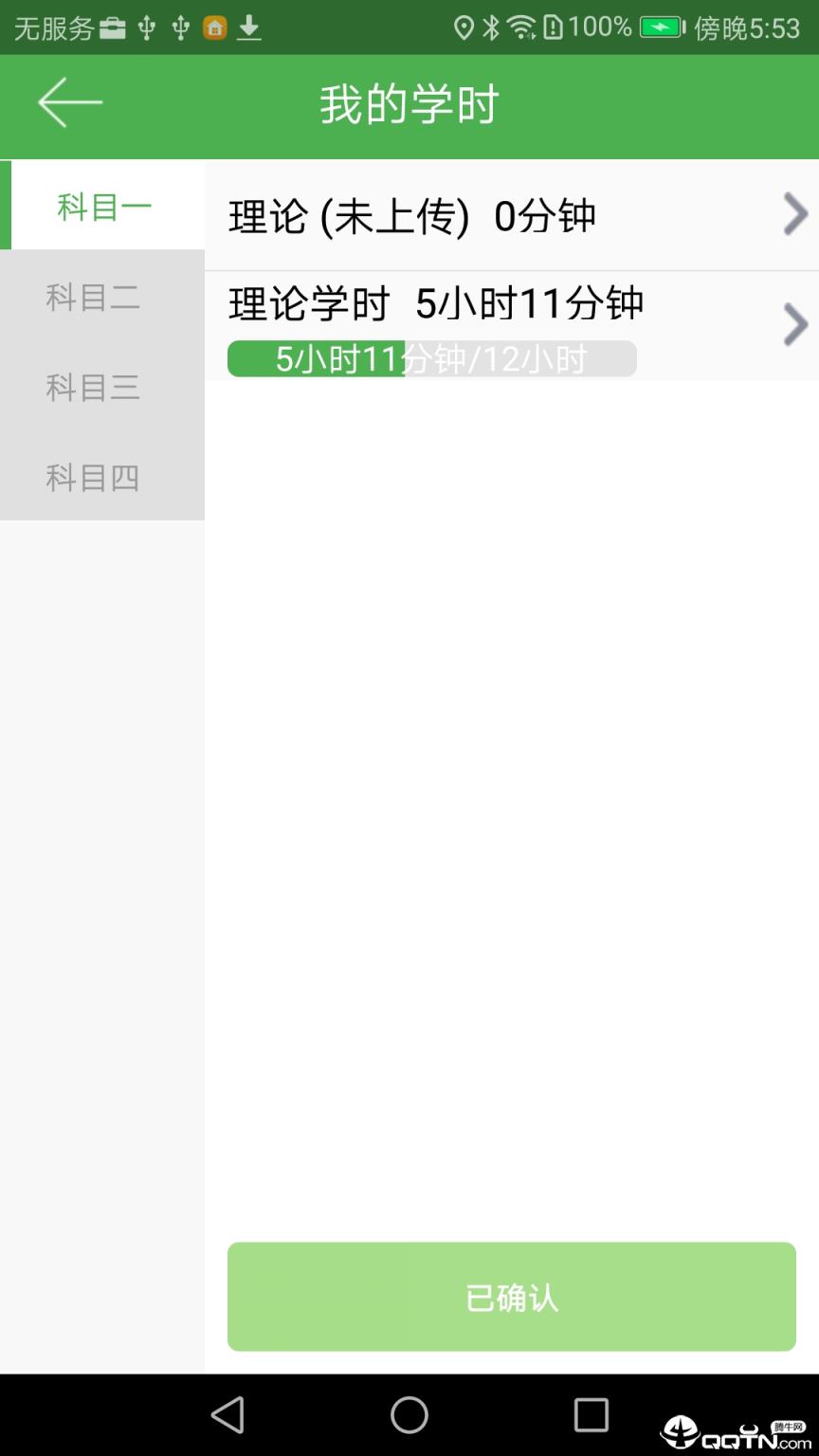
Task: Tap the location icon in the status bar
Action: point(464,27)
